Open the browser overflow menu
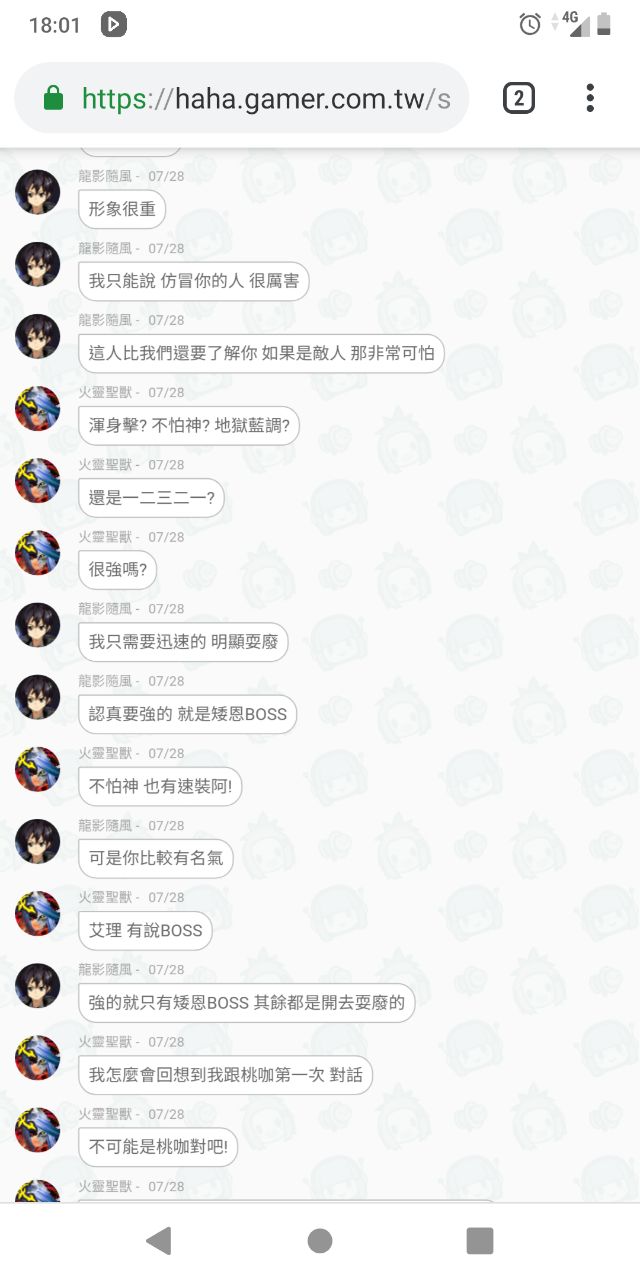 [x=590, y=98]
